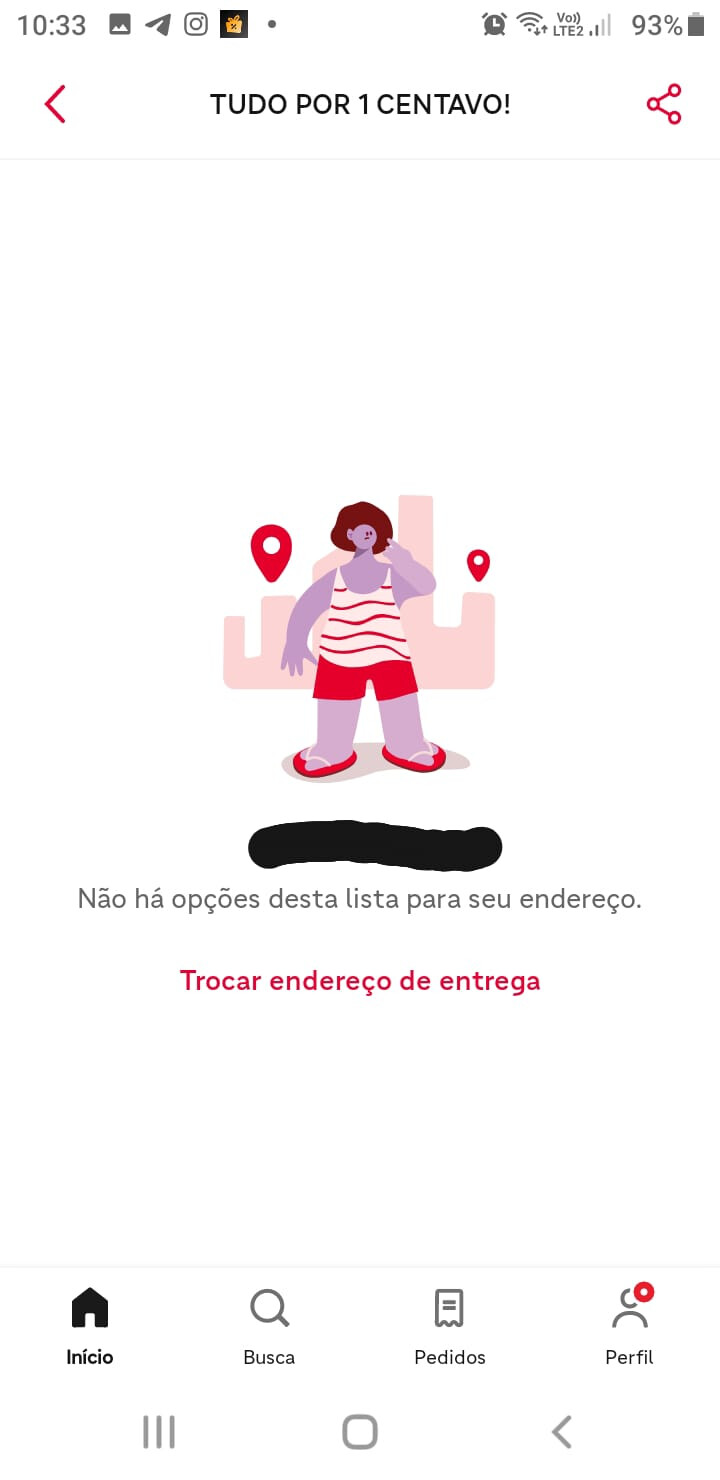The height and width of the screenshot is (1480, 720).
Task: Tap Trocar endereço de entrega
Action: pyautogui.click(x=360, y=980)
